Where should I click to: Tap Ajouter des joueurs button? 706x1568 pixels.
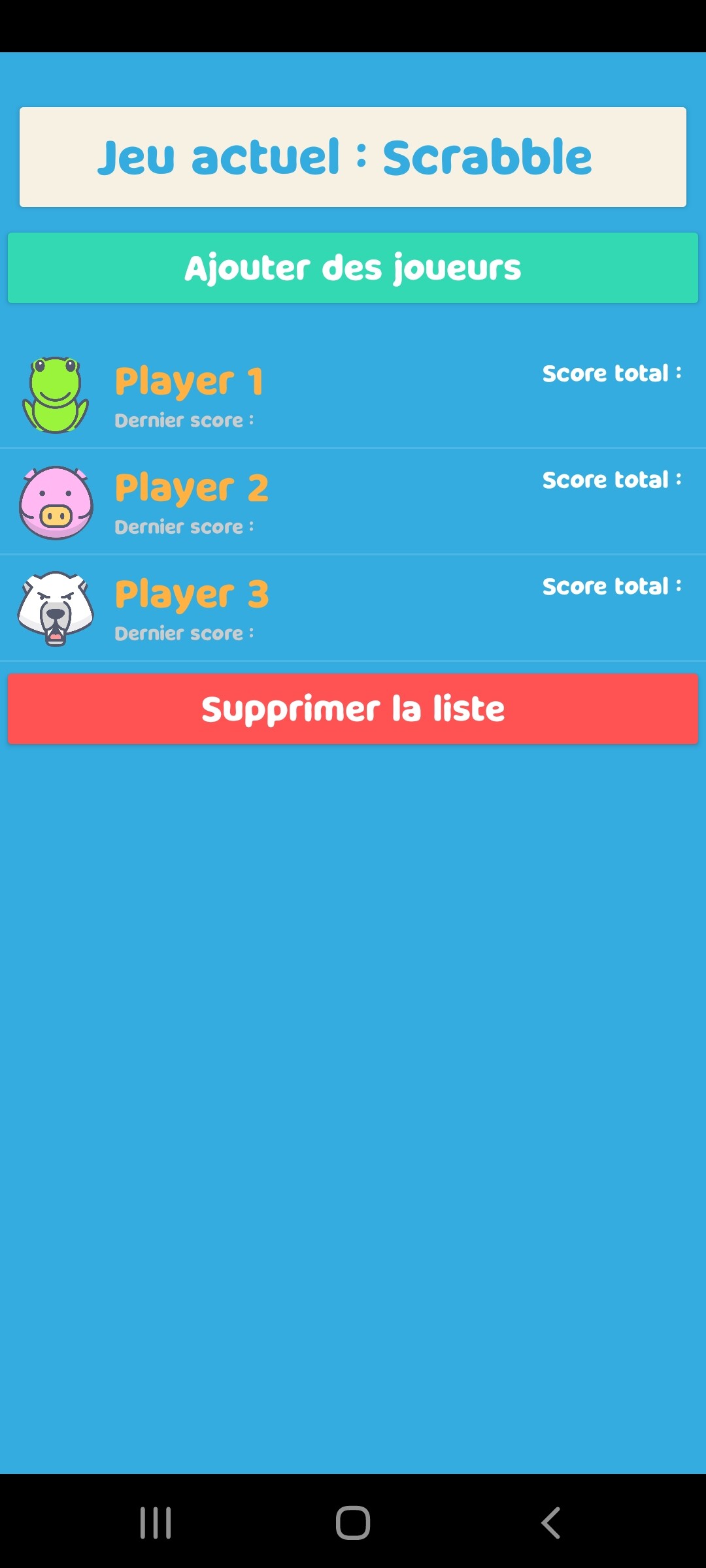(x=353, y=268)
